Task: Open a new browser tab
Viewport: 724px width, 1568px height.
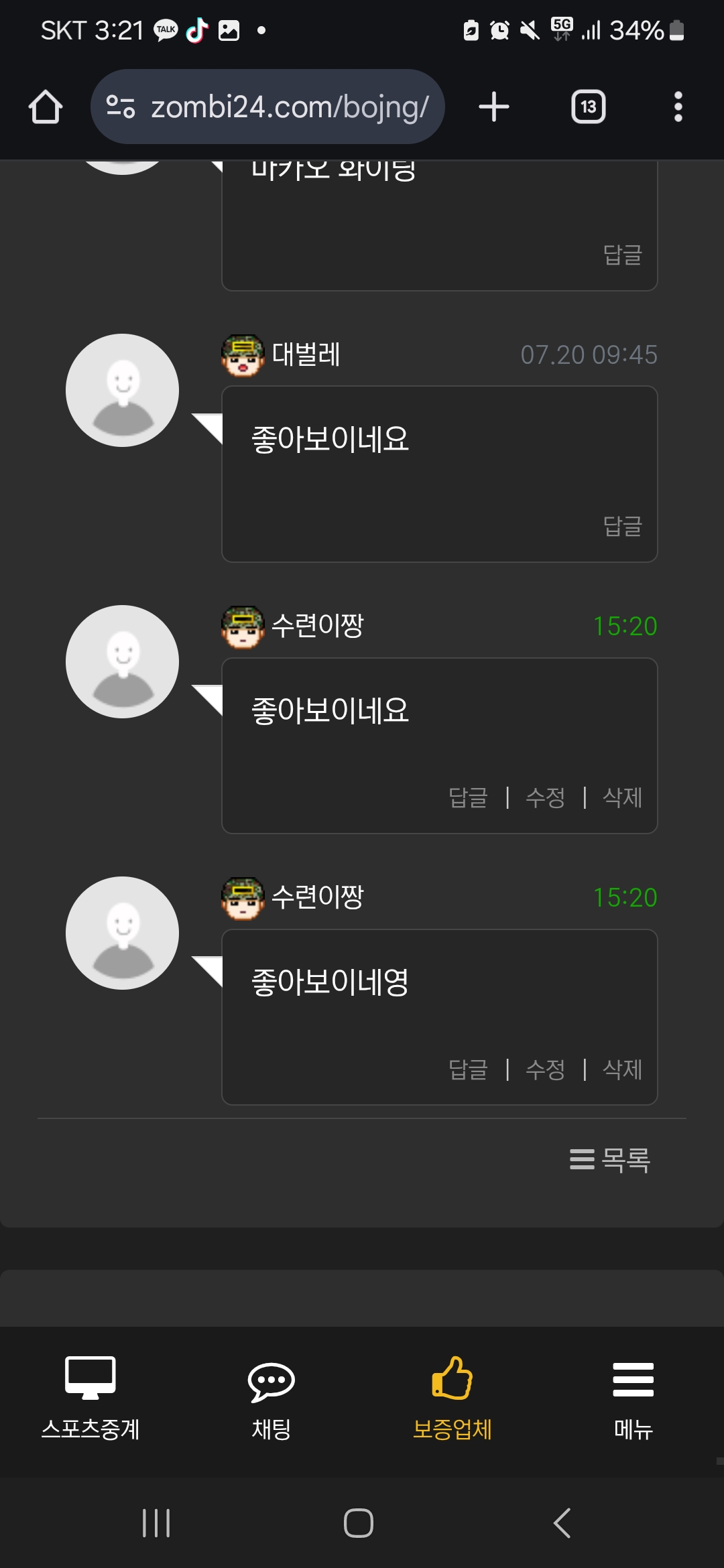Action: (x=494, y=107)
